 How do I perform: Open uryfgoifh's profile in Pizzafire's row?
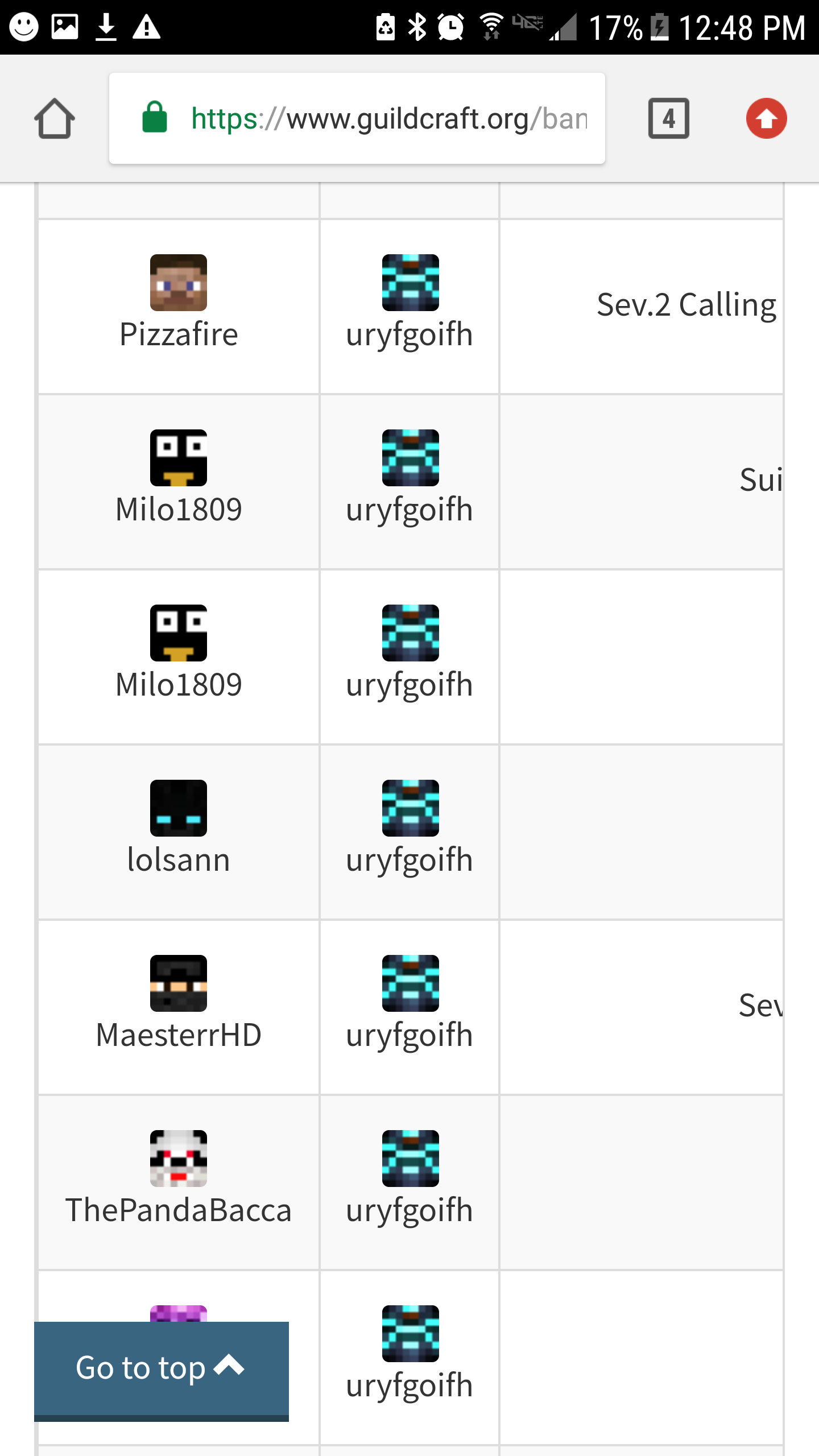click(409, 334)
